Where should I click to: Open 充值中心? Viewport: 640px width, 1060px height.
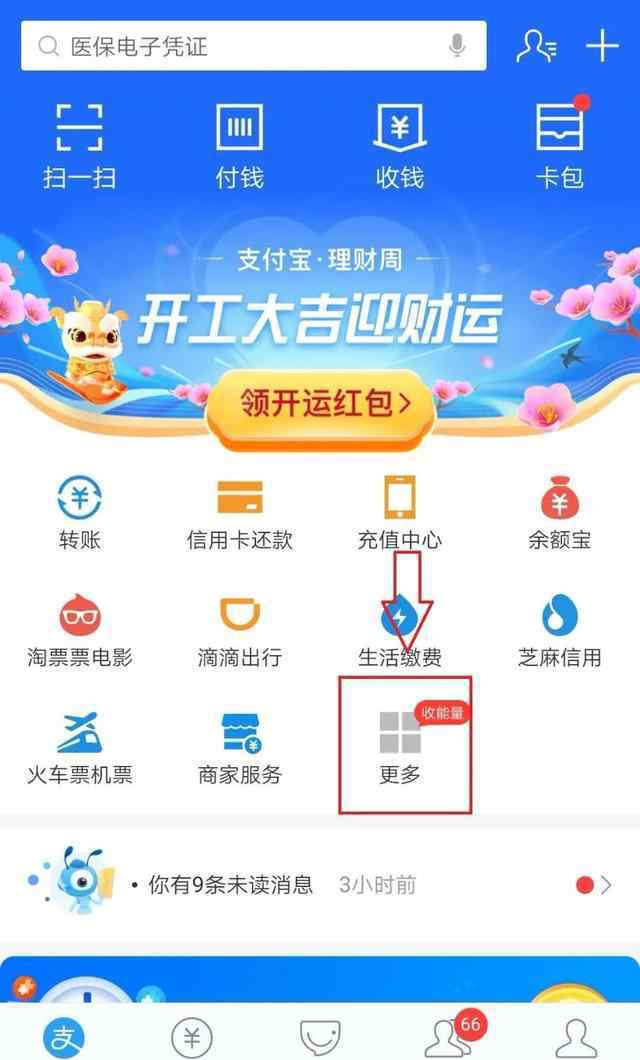pyautogui.click(x=400, y=514)
